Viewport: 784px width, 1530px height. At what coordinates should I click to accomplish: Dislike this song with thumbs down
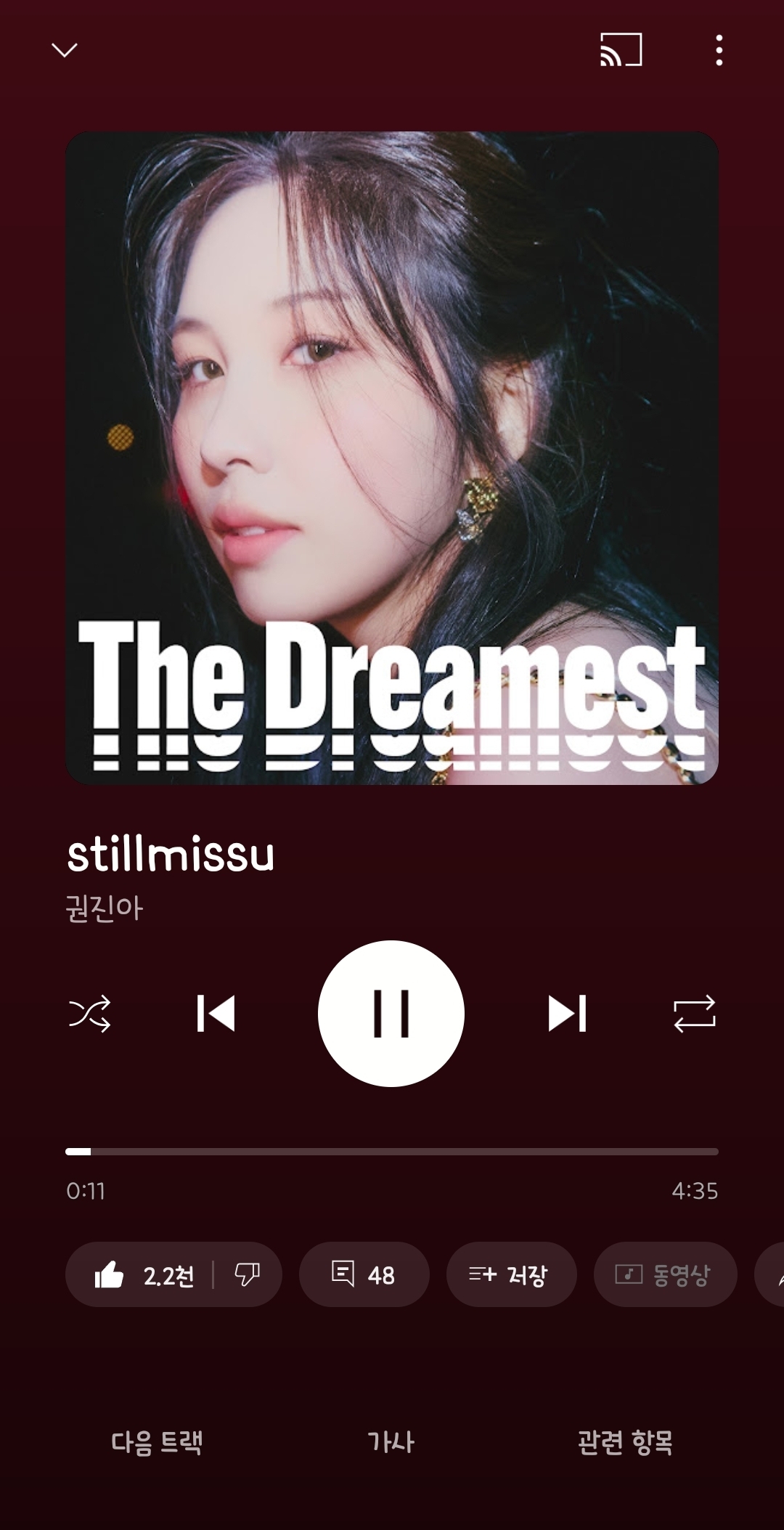pyautogui.click(x=247, y=1275)
